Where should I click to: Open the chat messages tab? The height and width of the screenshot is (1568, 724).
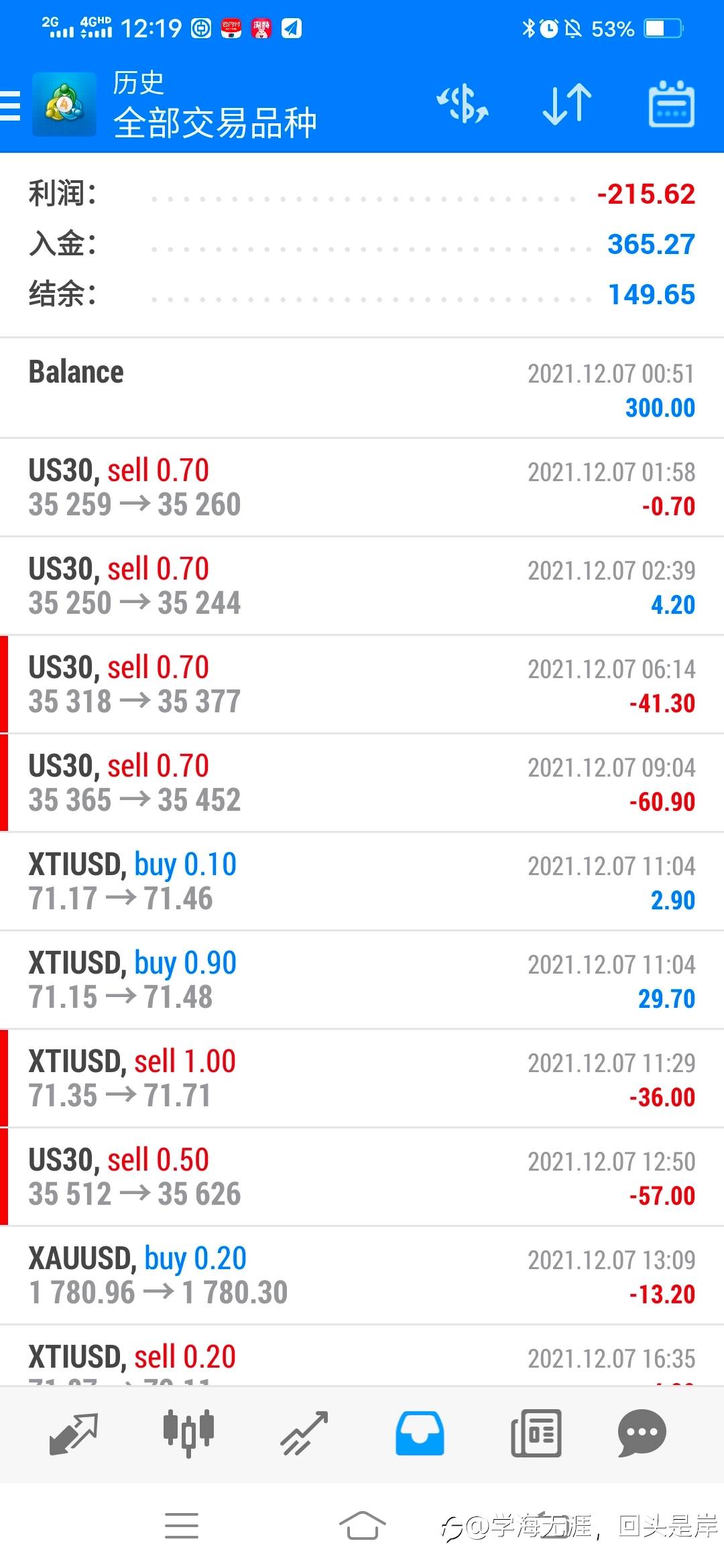(642, 1434)
